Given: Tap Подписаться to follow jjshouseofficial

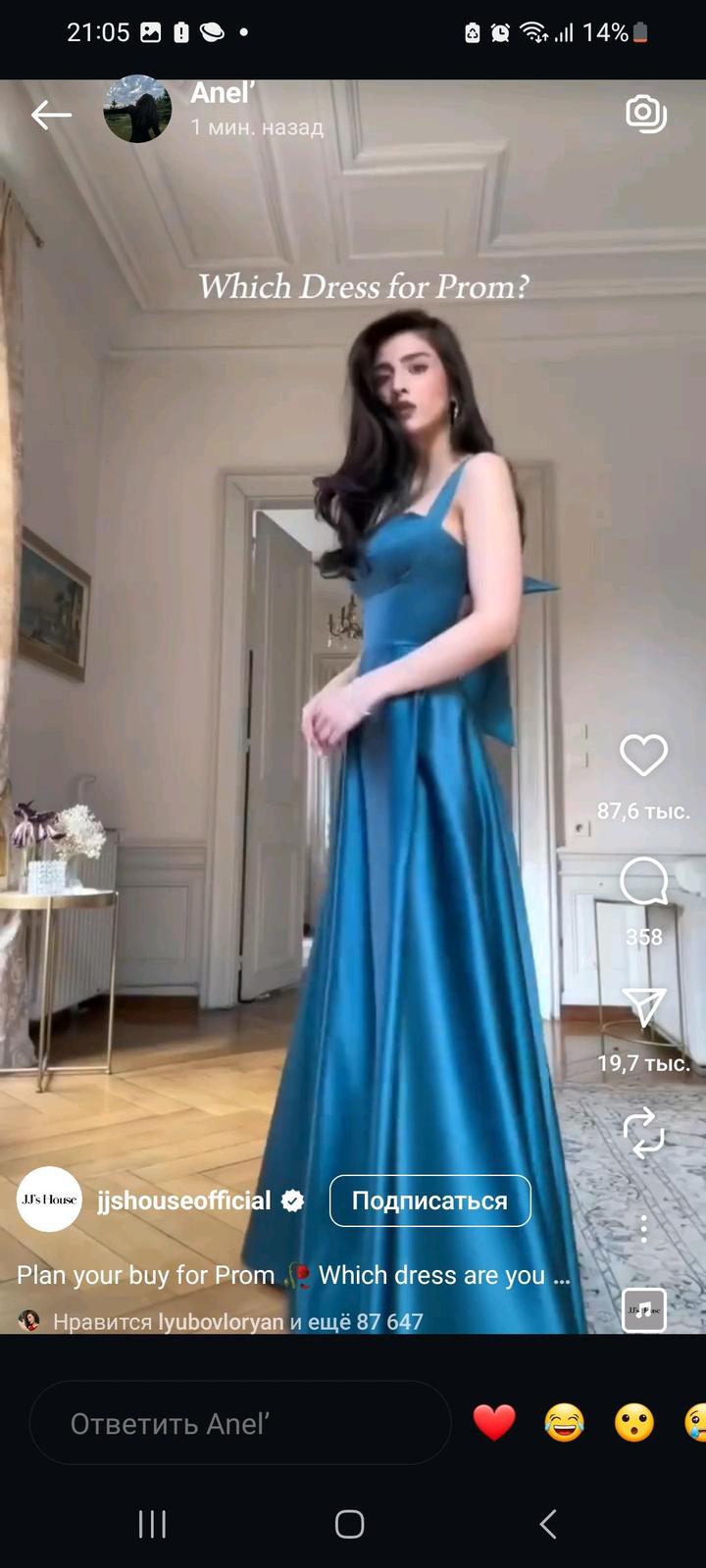Looking at the screenshot, I should pos(429,1200).
